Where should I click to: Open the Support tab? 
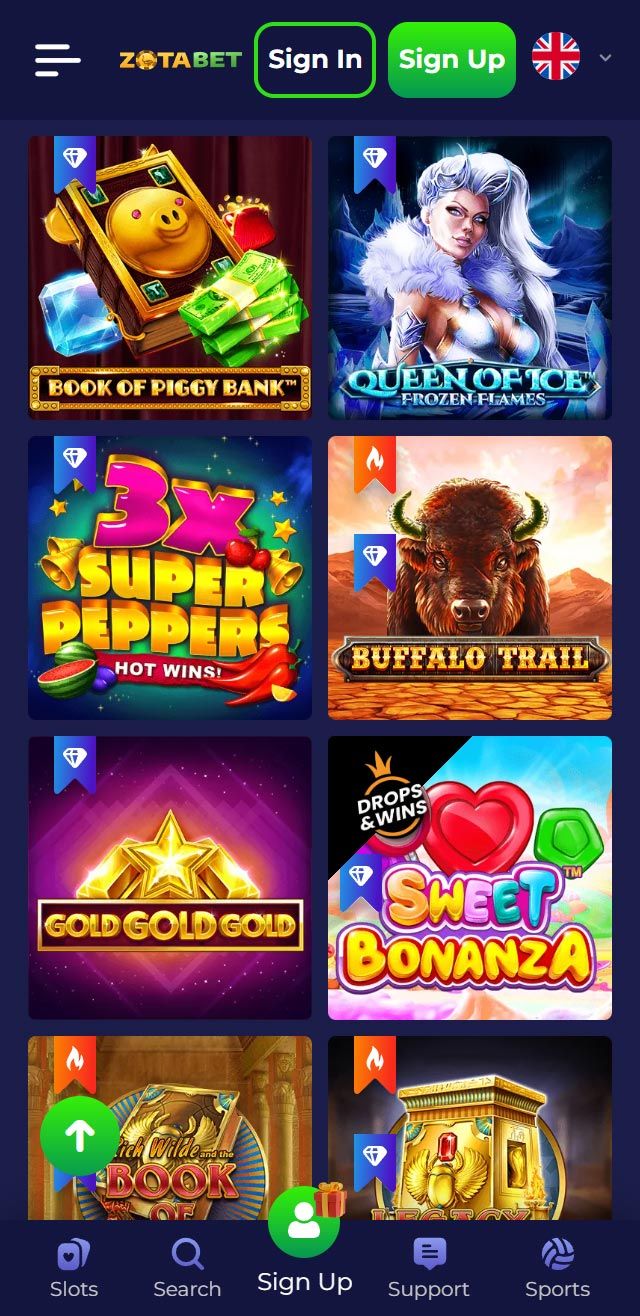click(x=429, y=1268)
